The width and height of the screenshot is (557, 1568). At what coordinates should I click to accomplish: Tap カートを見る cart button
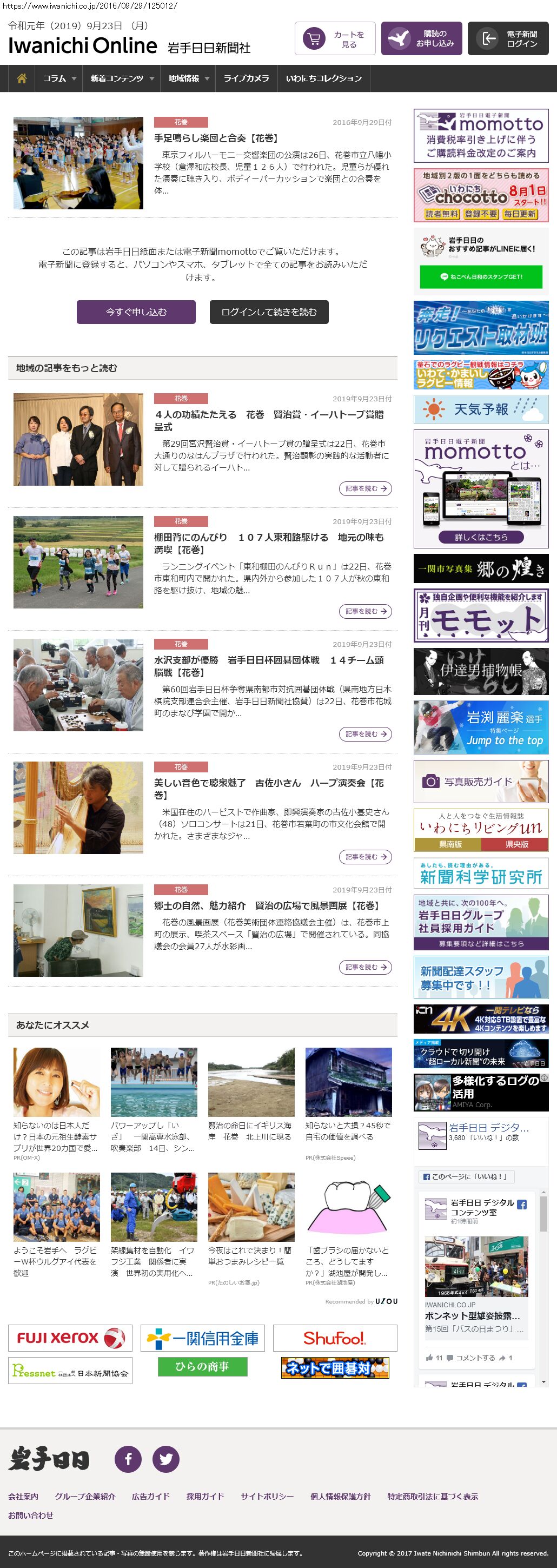[x=335, y=39]
